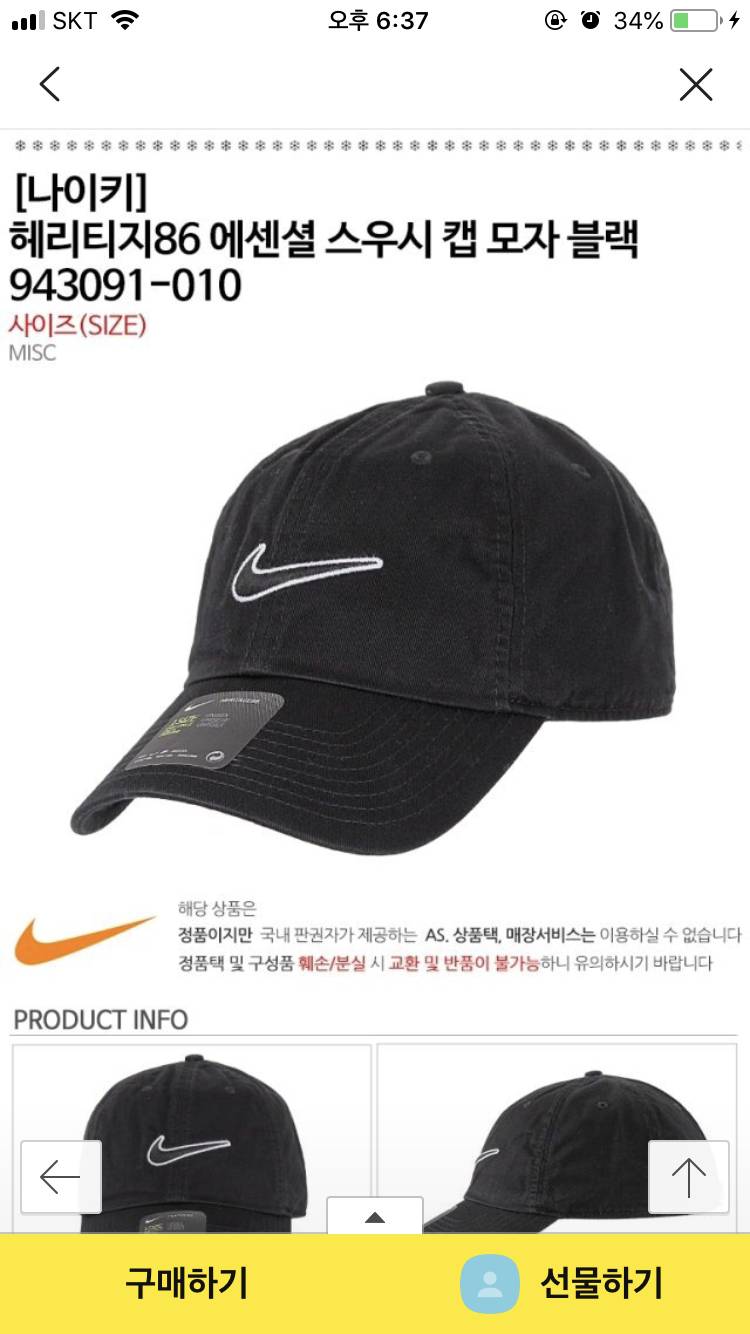This screenshot has width=750, height=1334.
Task: Go back using the top-left arrow
Action: 49,84
